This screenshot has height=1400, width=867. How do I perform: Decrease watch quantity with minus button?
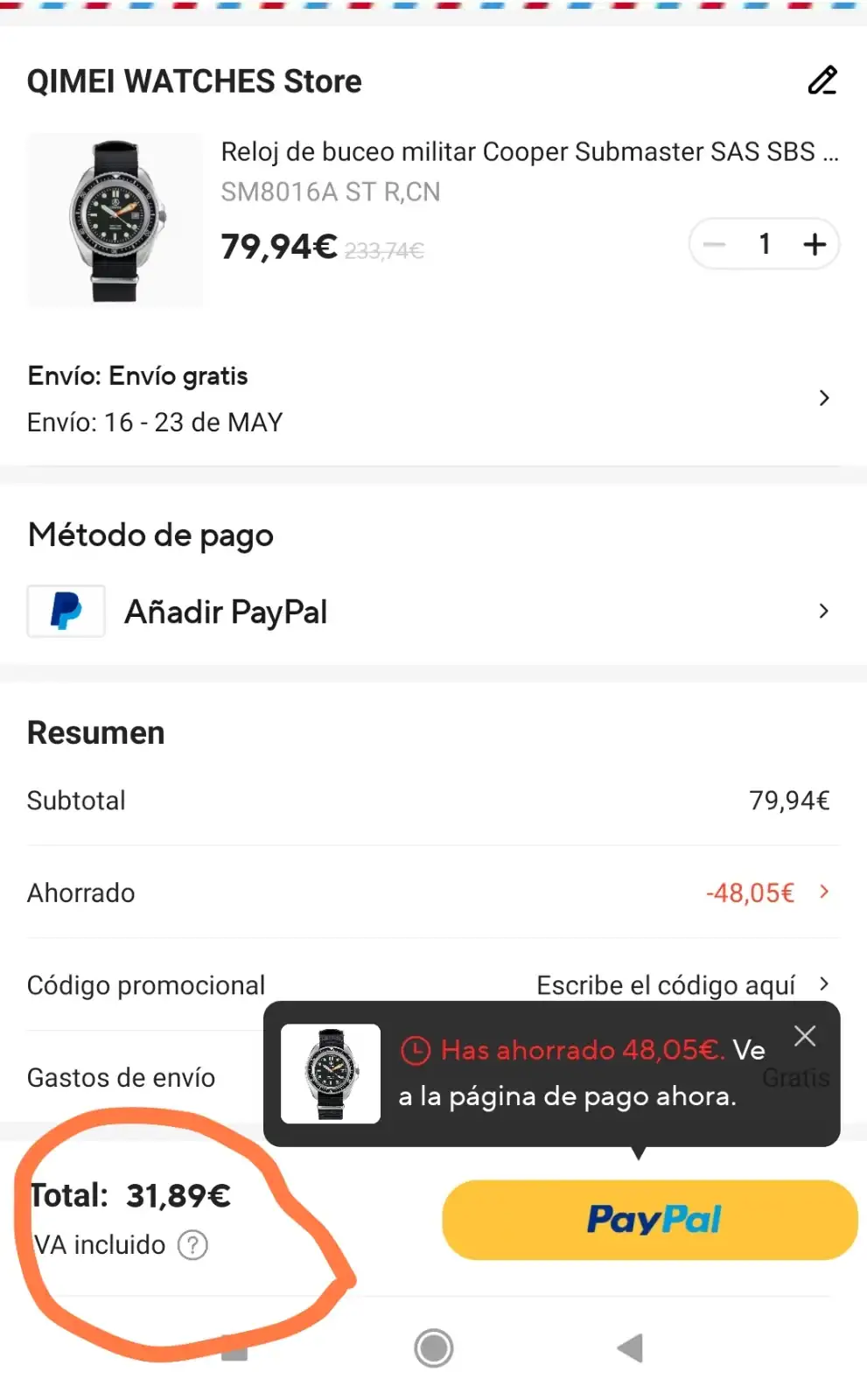(715, 244)
